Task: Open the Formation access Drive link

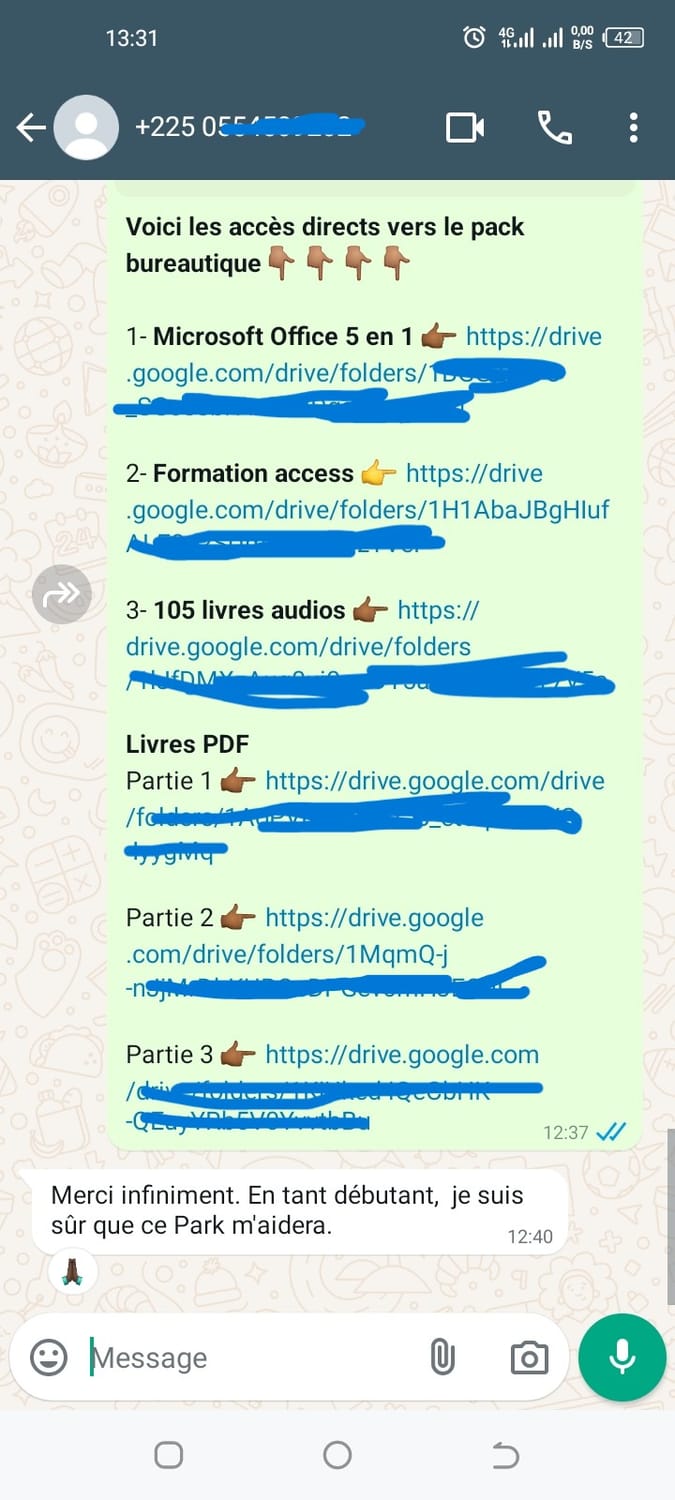Action: pos(474,473)
